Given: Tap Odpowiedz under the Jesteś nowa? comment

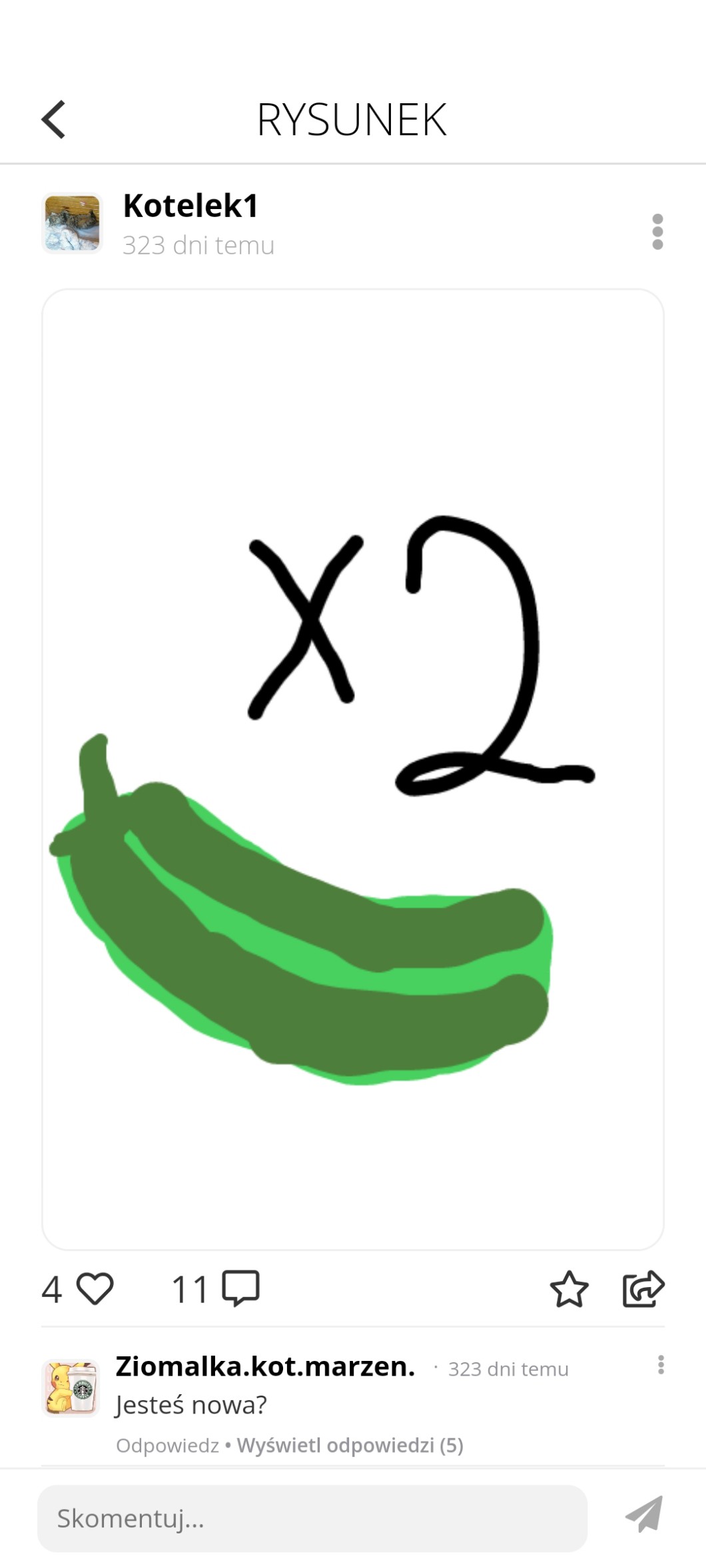Looking at the screenshot, I should pyautogui.click(x=167, y=1445).
